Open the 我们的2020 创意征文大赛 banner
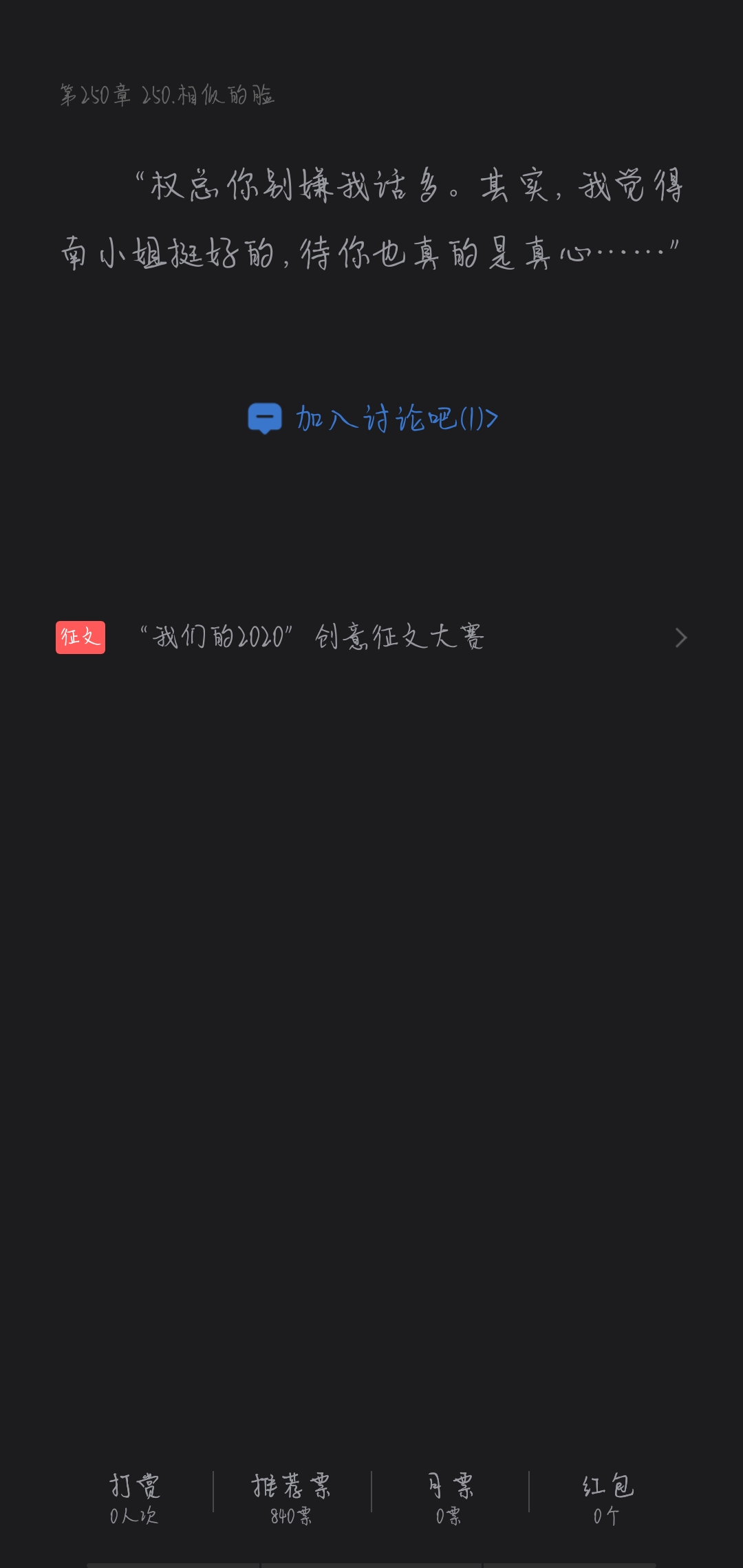The width and height of the screenshot is (743, 1568). [x=371, y=638]
